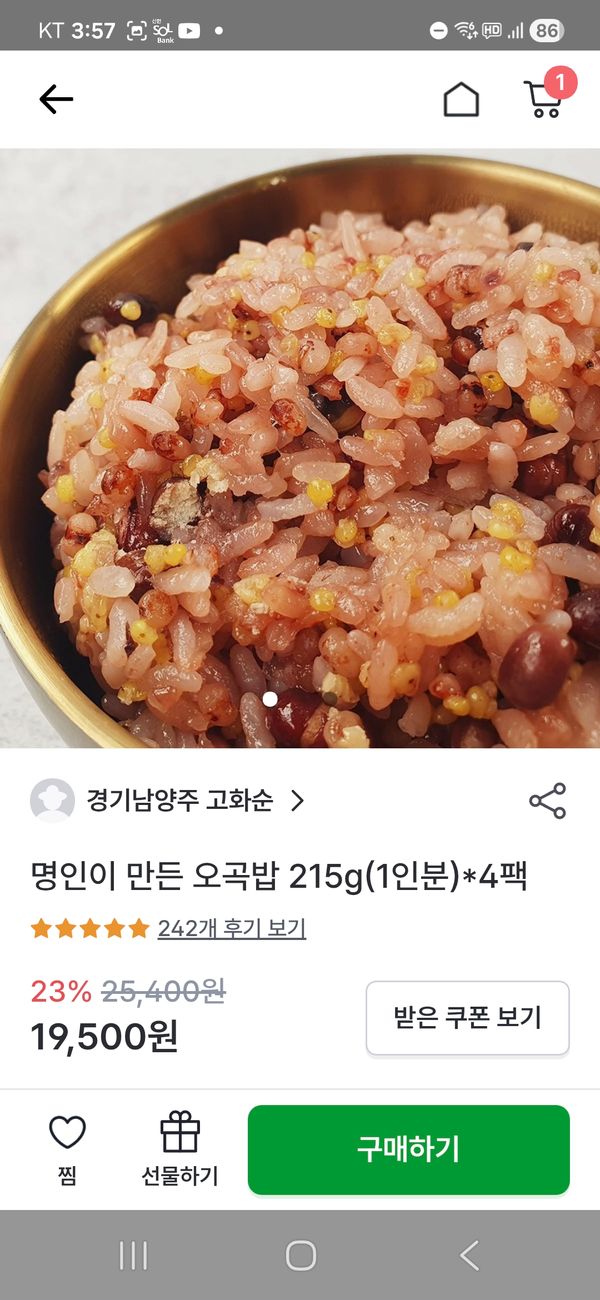View the 242개 후기 보기 reviews link
Image resolution: width=600 pixels, height=1300 pixels.
231,929
